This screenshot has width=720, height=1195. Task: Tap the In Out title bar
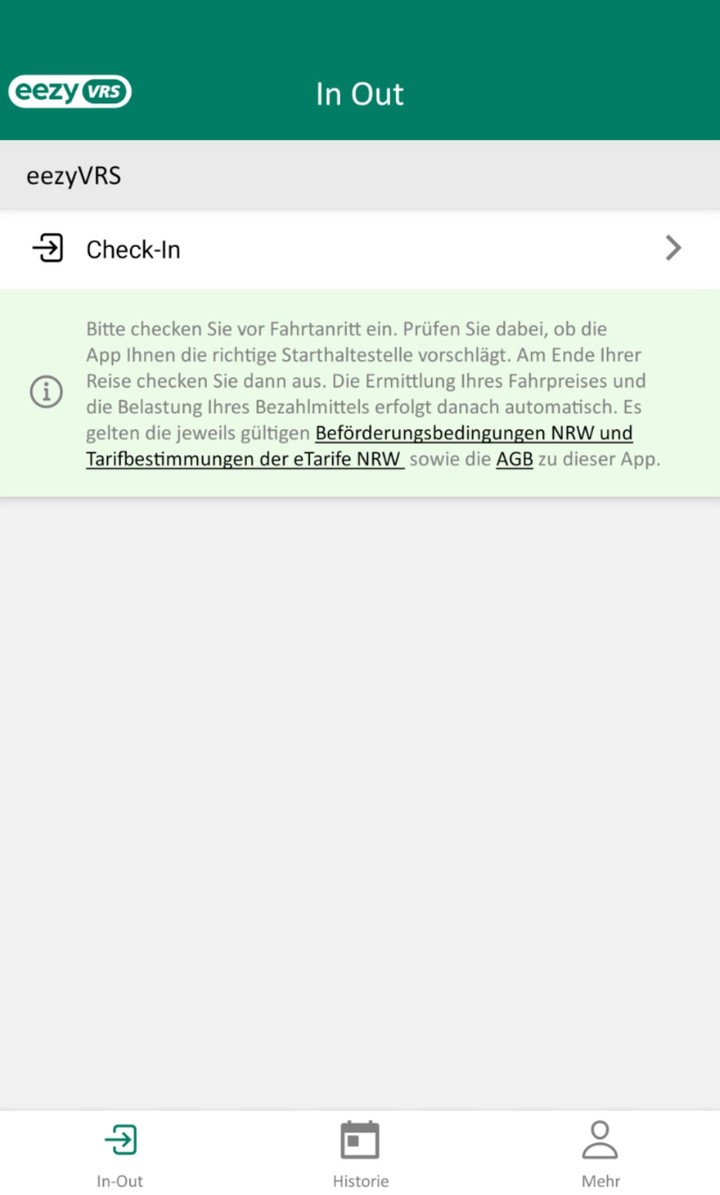pyautogui.click(x=360, y=93)
